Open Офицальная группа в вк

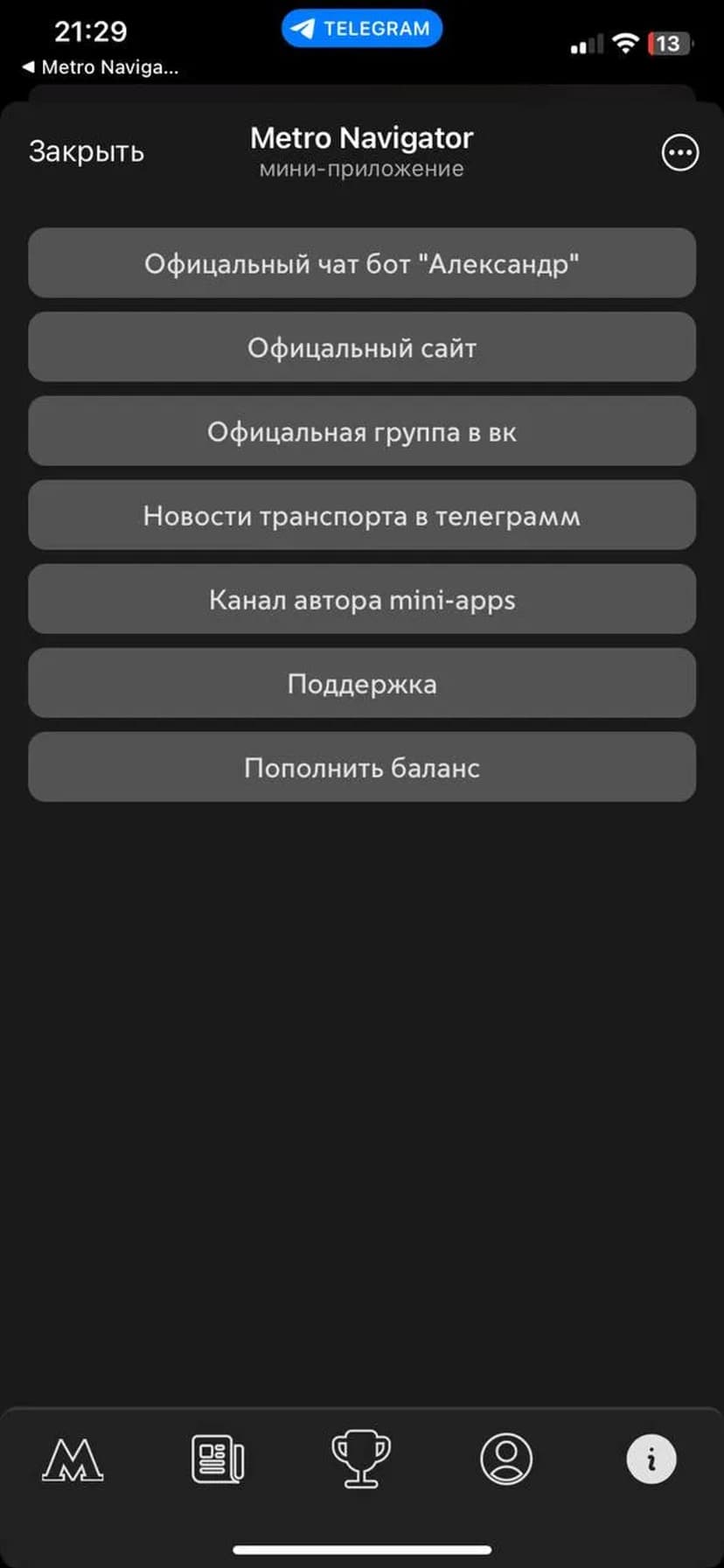coord(362,431)
